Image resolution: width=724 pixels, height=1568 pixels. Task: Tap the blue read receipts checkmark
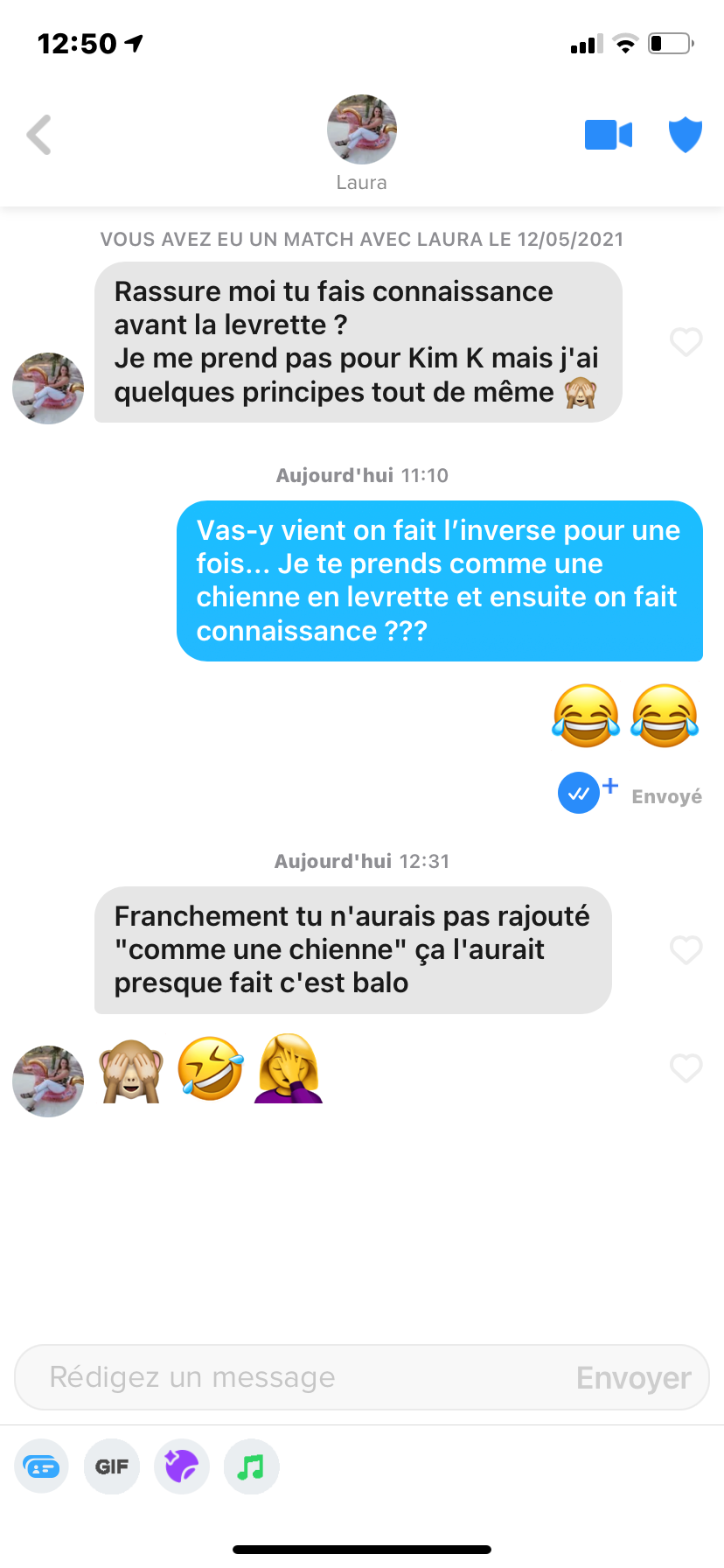[x=579, y=794]
